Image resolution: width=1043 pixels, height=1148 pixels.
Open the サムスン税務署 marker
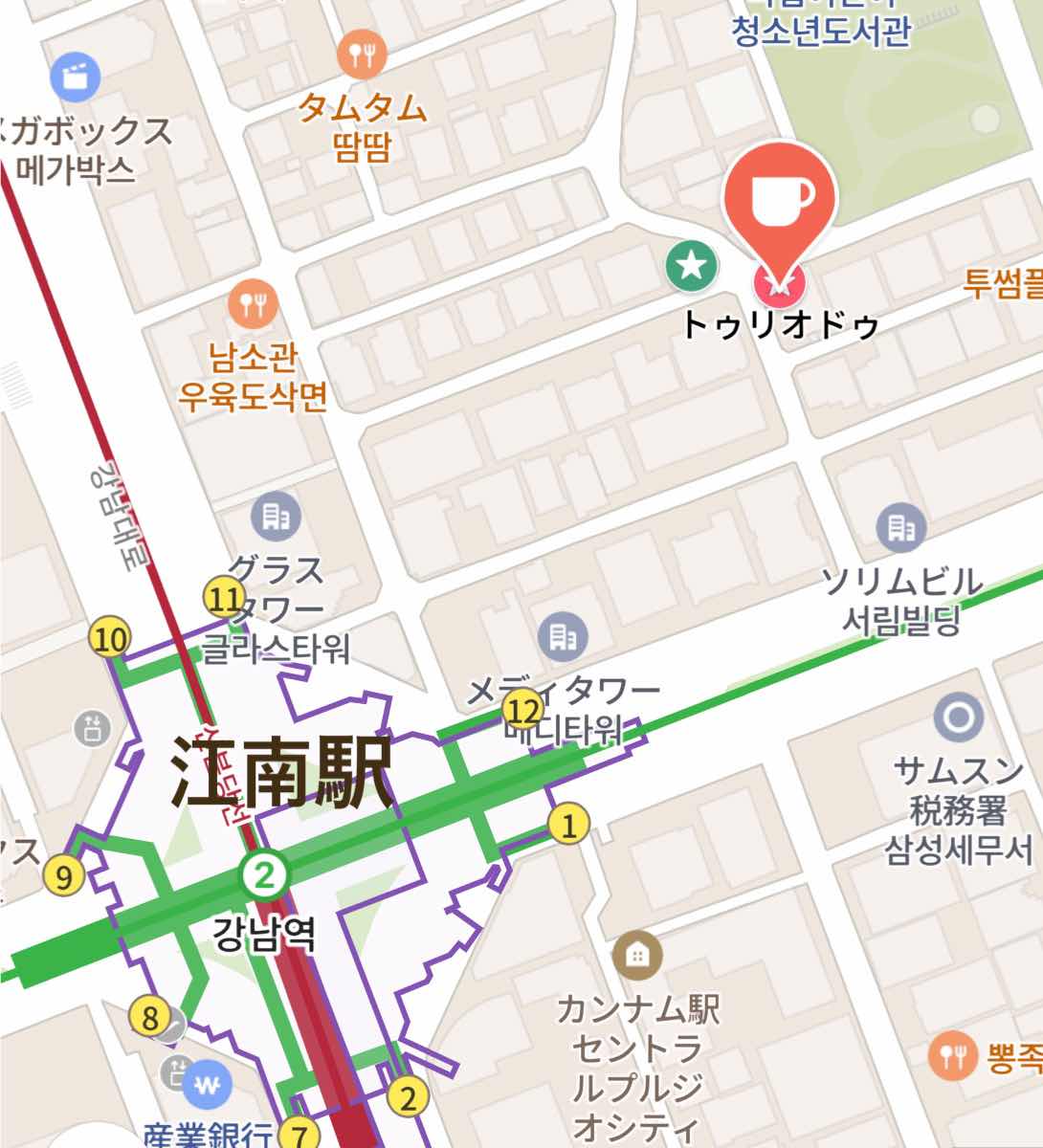959,717
